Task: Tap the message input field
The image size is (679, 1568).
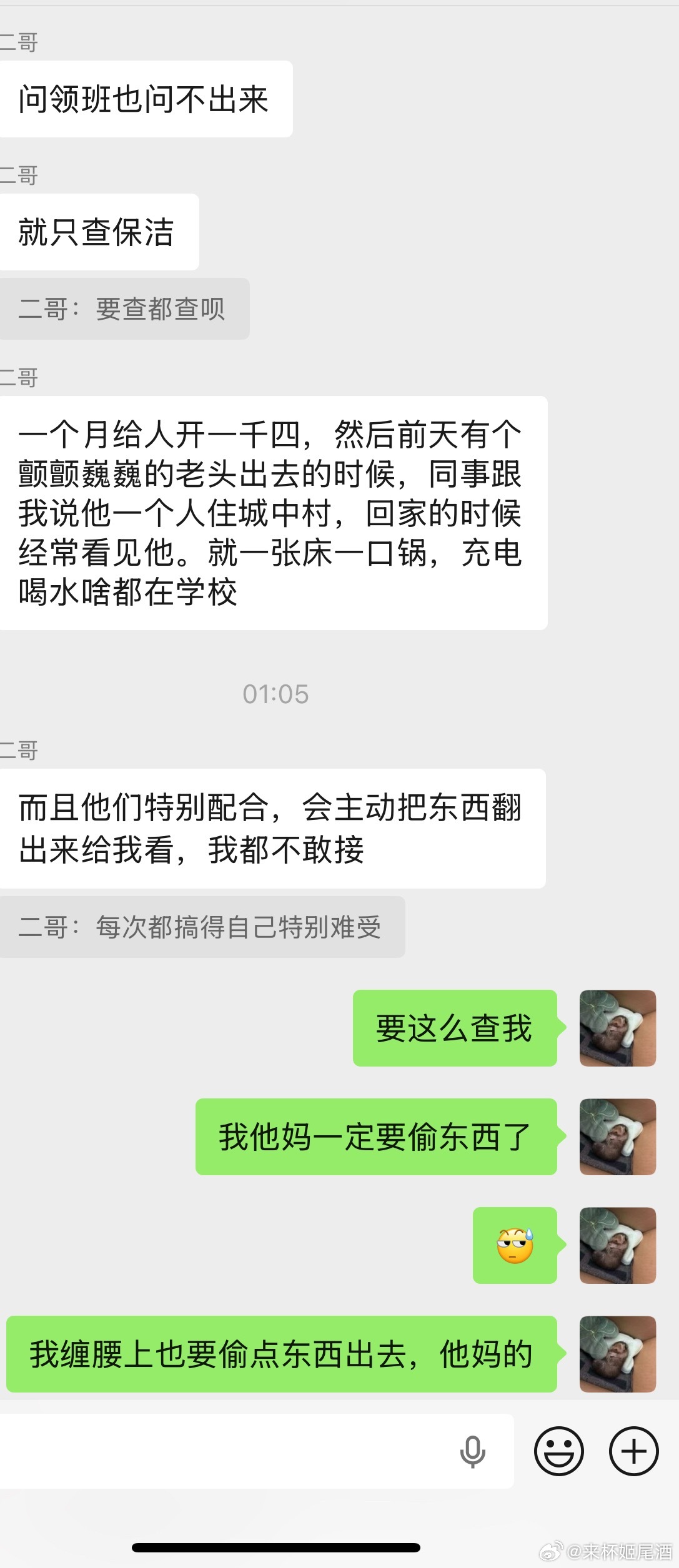Action: (x=225, y=1451)
